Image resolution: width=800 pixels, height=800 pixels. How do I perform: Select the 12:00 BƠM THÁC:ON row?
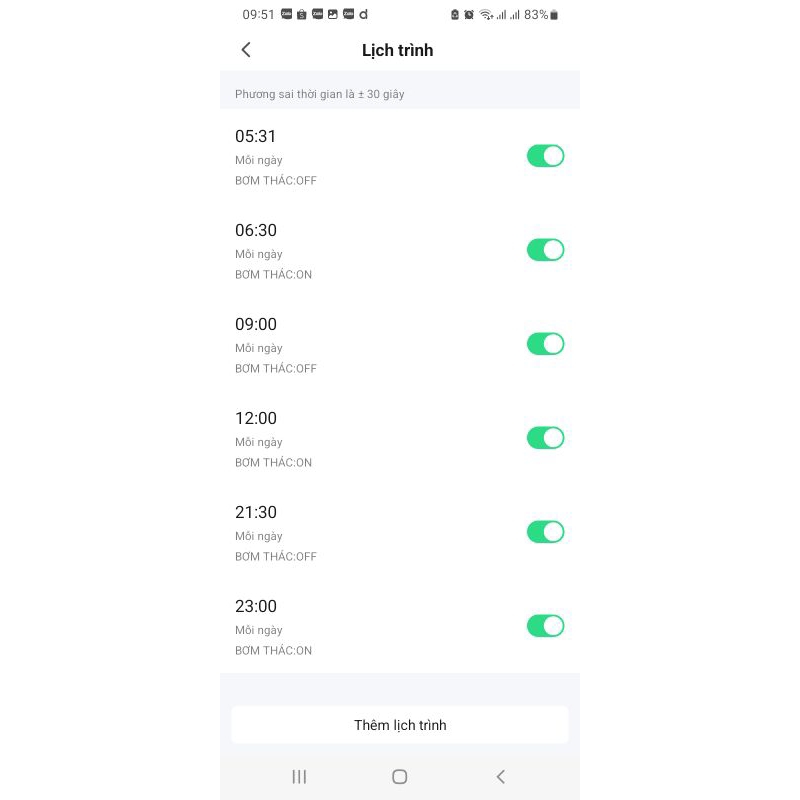350,439
